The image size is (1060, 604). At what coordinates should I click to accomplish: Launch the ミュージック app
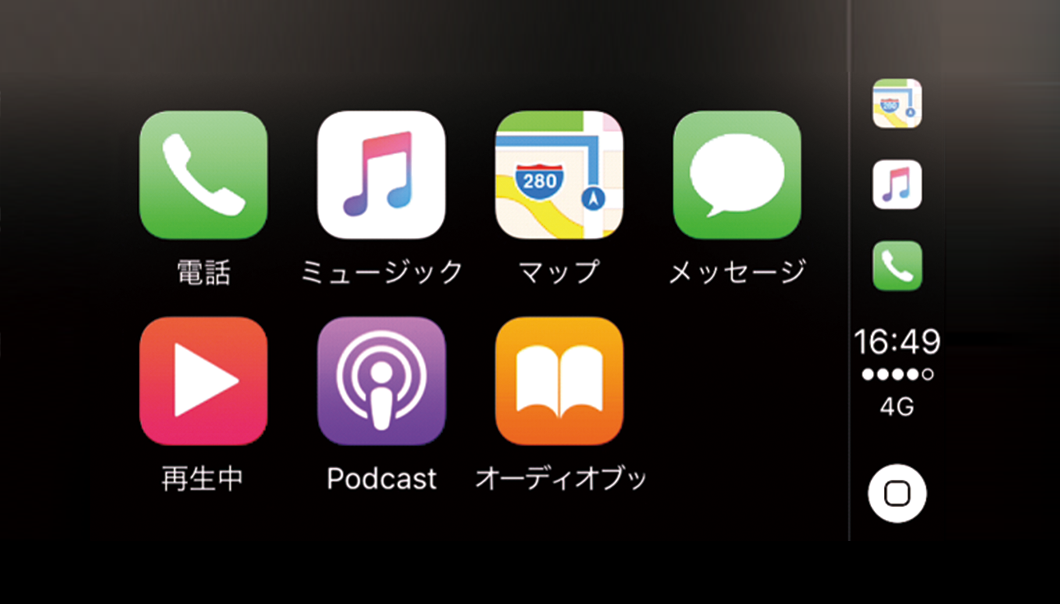tap(381, 175)
